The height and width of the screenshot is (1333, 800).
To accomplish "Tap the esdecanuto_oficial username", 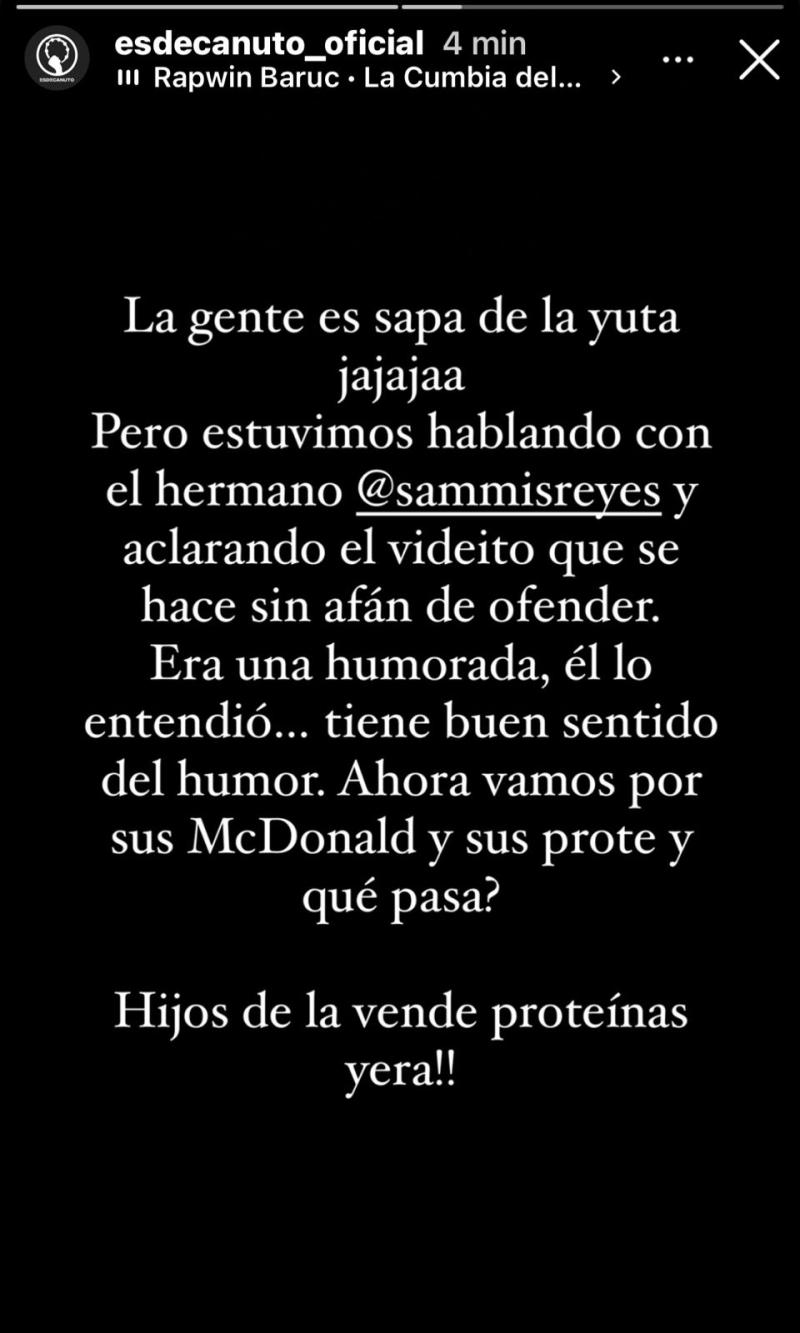I will pyautogui.click(x=270, y=43).
